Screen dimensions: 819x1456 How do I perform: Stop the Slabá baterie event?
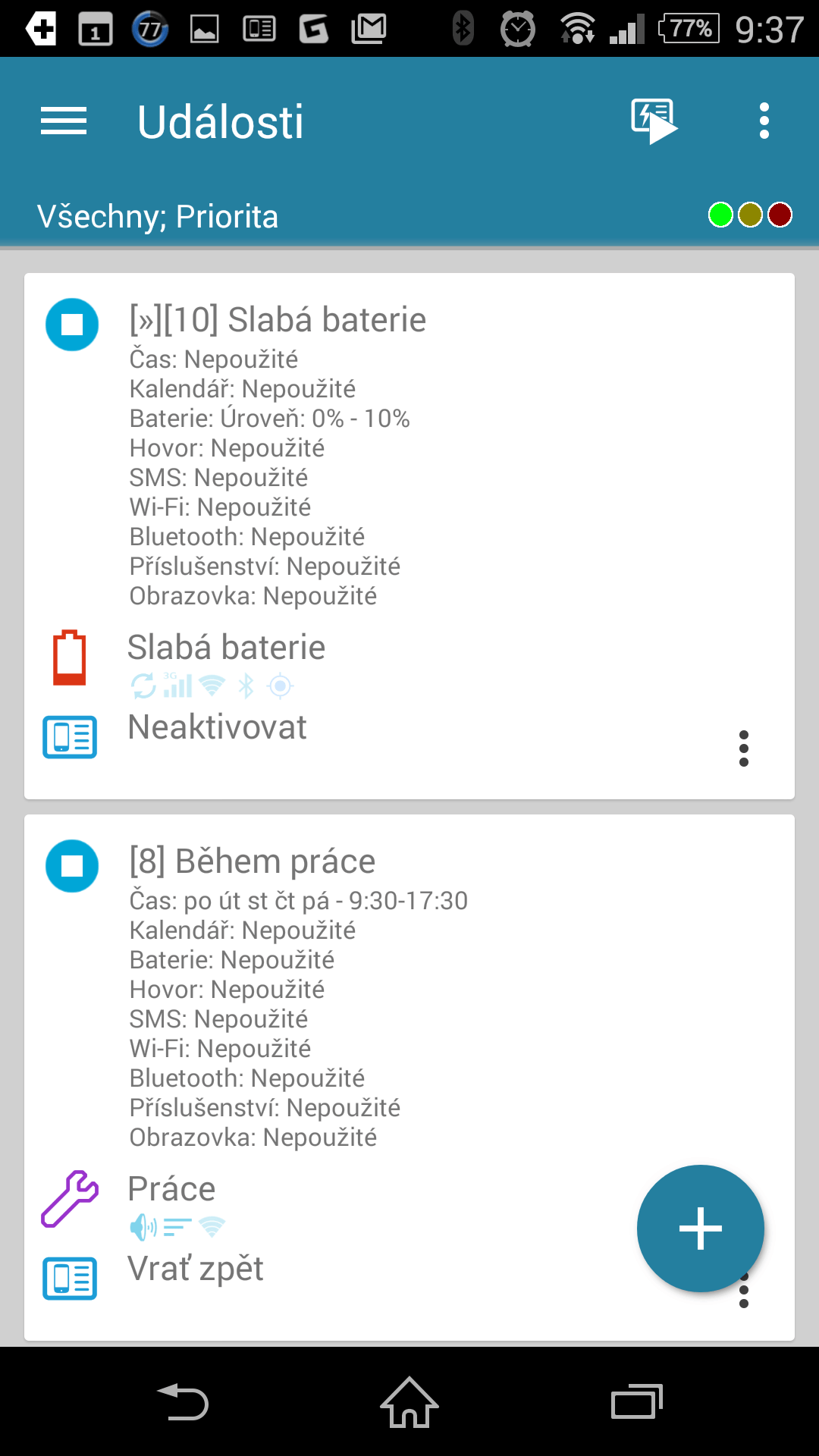point(72,325)
